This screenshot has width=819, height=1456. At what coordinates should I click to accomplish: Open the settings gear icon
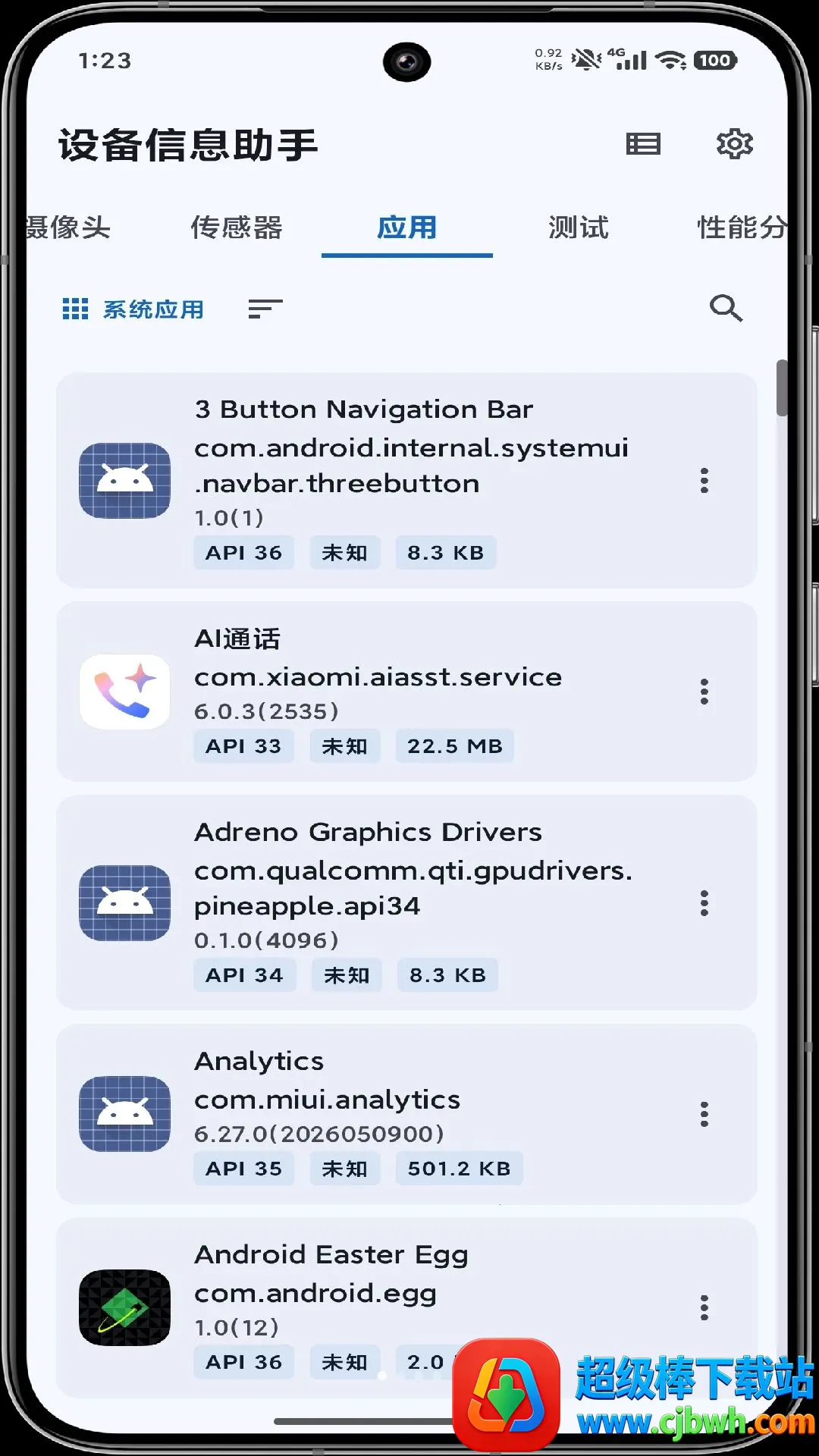(734, 143)
